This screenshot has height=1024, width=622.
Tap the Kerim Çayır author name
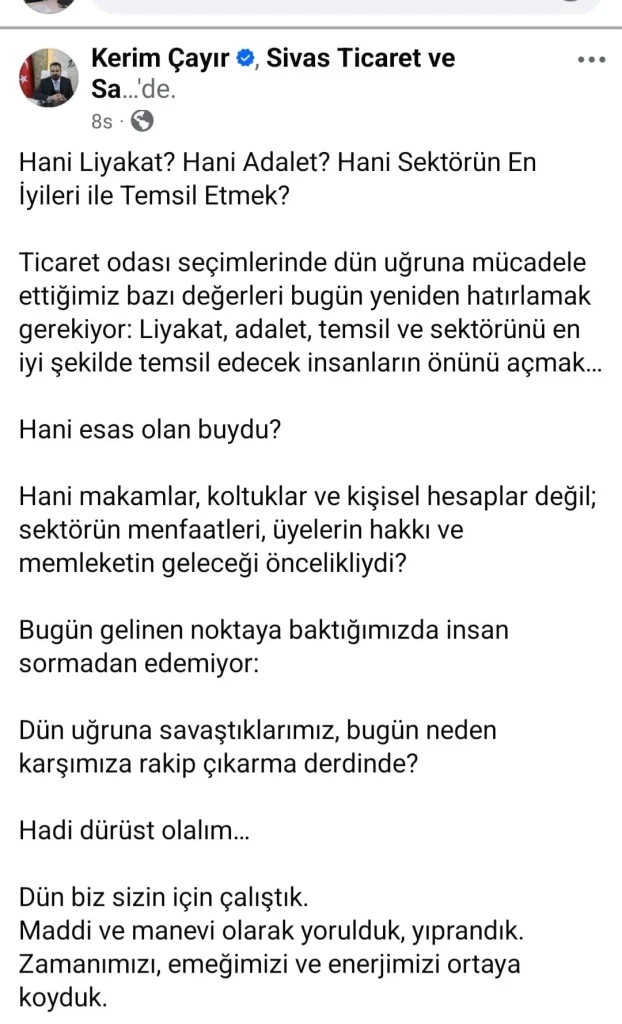[160, 58]
